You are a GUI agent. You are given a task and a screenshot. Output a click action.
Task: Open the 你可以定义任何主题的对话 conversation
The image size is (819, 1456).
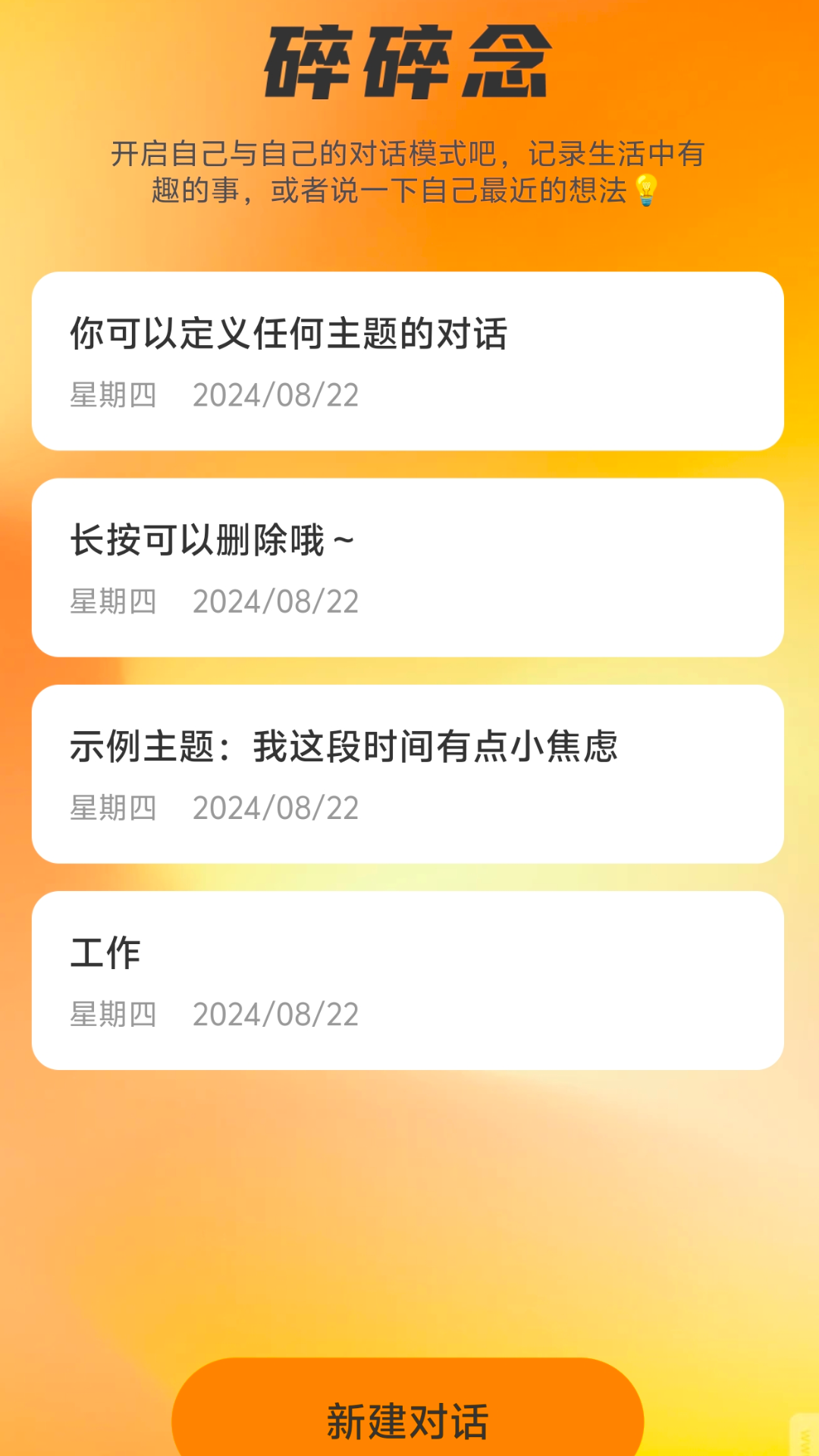tap(407, 361)
